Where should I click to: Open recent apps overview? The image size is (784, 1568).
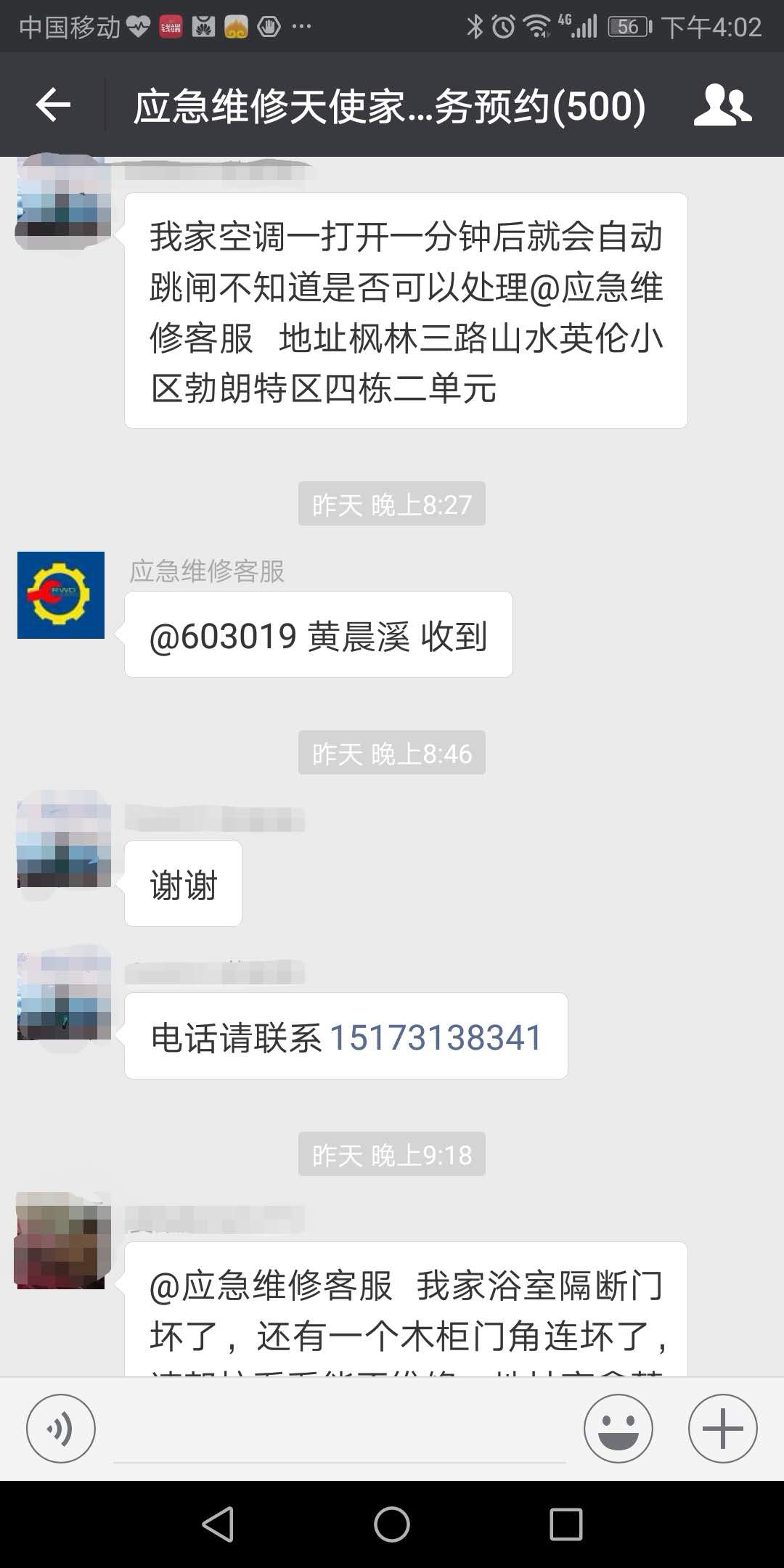[565, 1524]
